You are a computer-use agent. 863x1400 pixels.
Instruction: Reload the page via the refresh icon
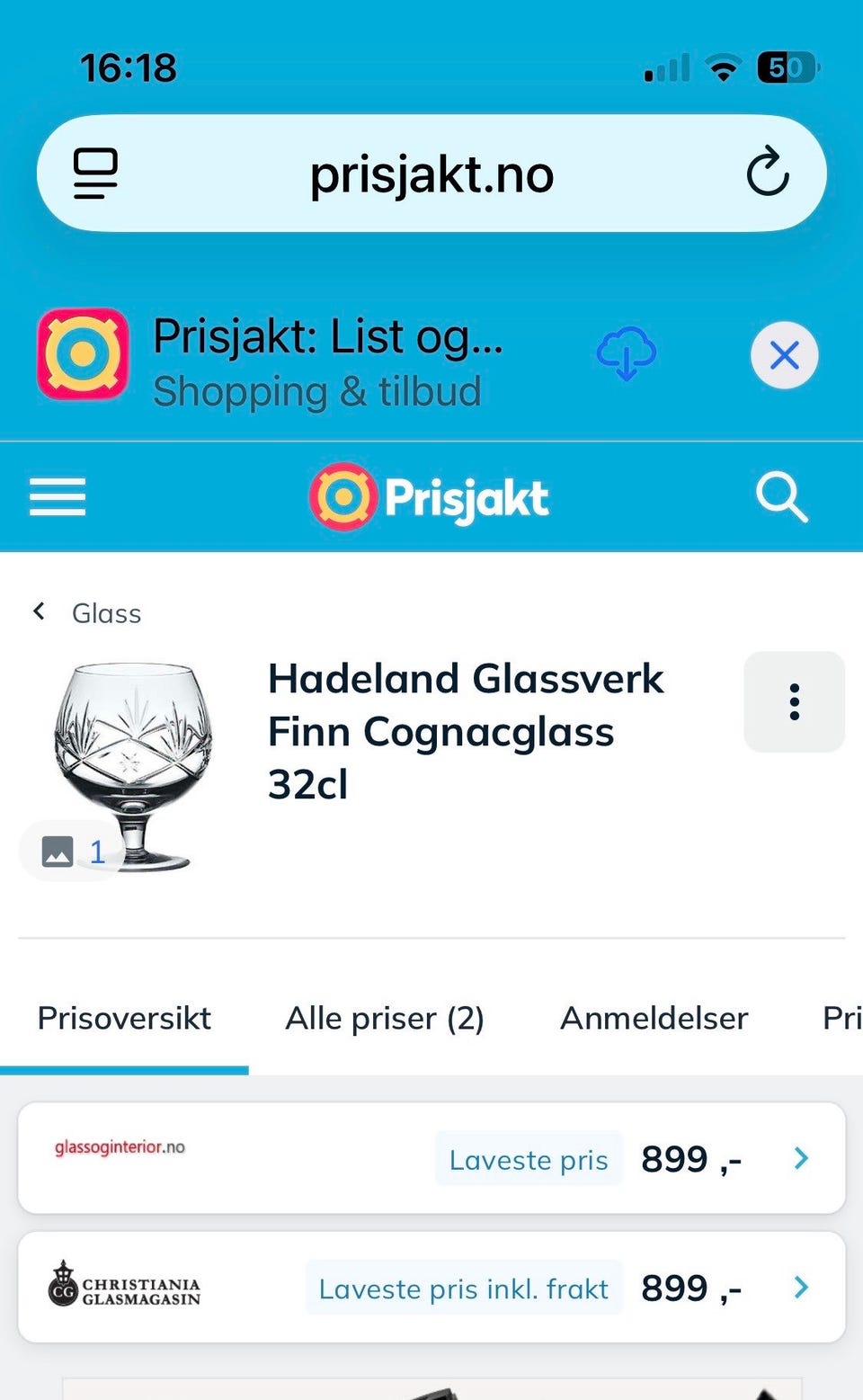coord(768,173)
